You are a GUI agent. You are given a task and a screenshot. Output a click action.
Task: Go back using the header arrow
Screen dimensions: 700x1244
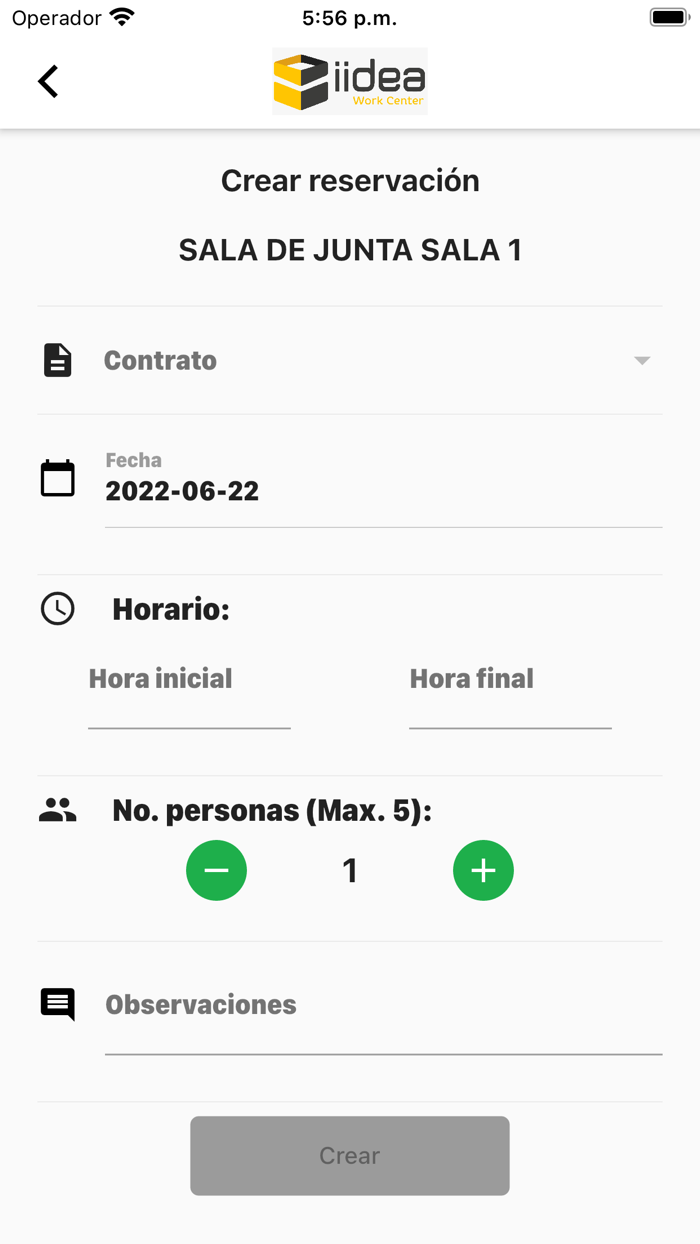(x=48, y=81)
